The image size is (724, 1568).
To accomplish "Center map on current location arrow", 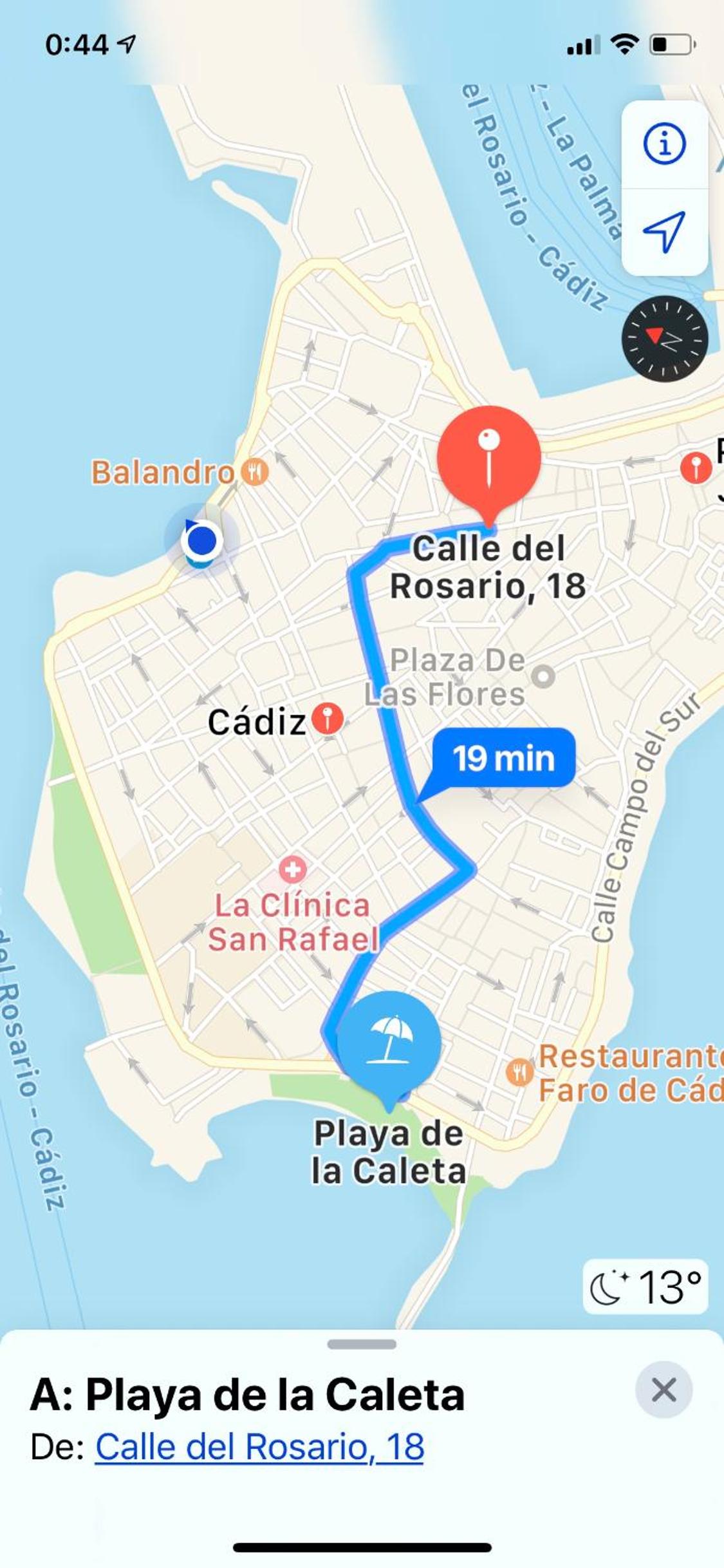I will (665, 232).
